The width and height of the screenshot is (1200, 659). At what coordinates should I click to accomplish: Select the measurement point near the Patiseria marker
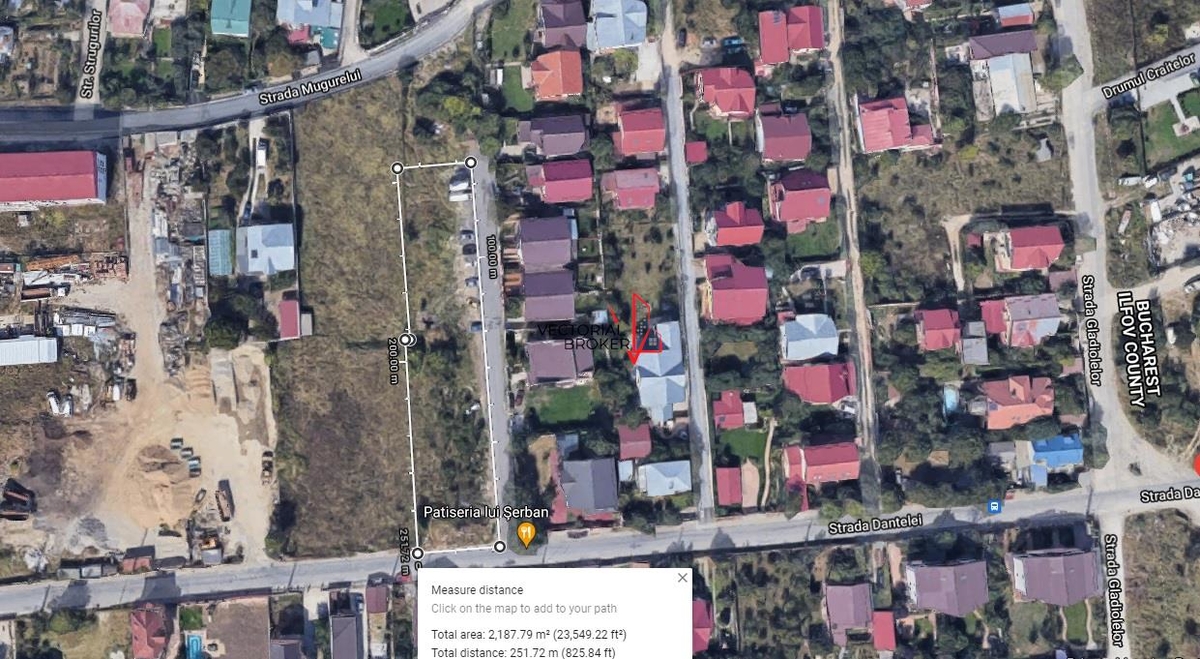[x=500, y=546]
